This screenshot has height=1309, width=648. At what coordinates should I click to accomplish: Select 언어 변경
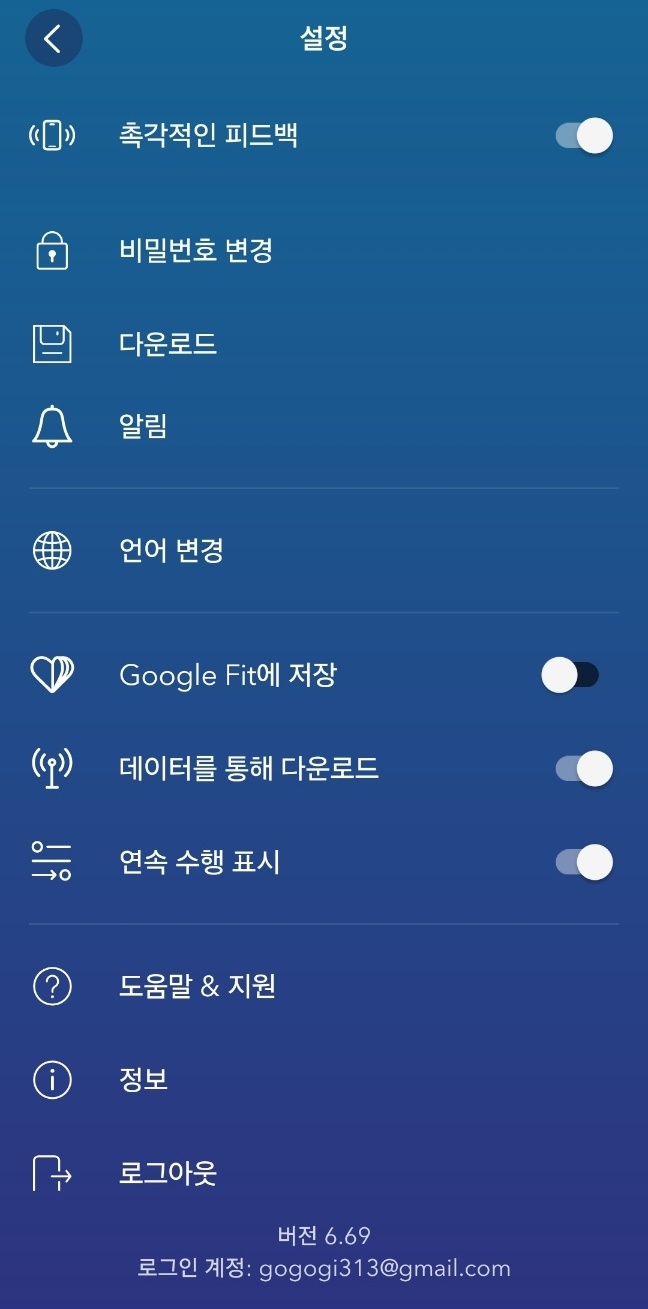click(x=171, y=550)
